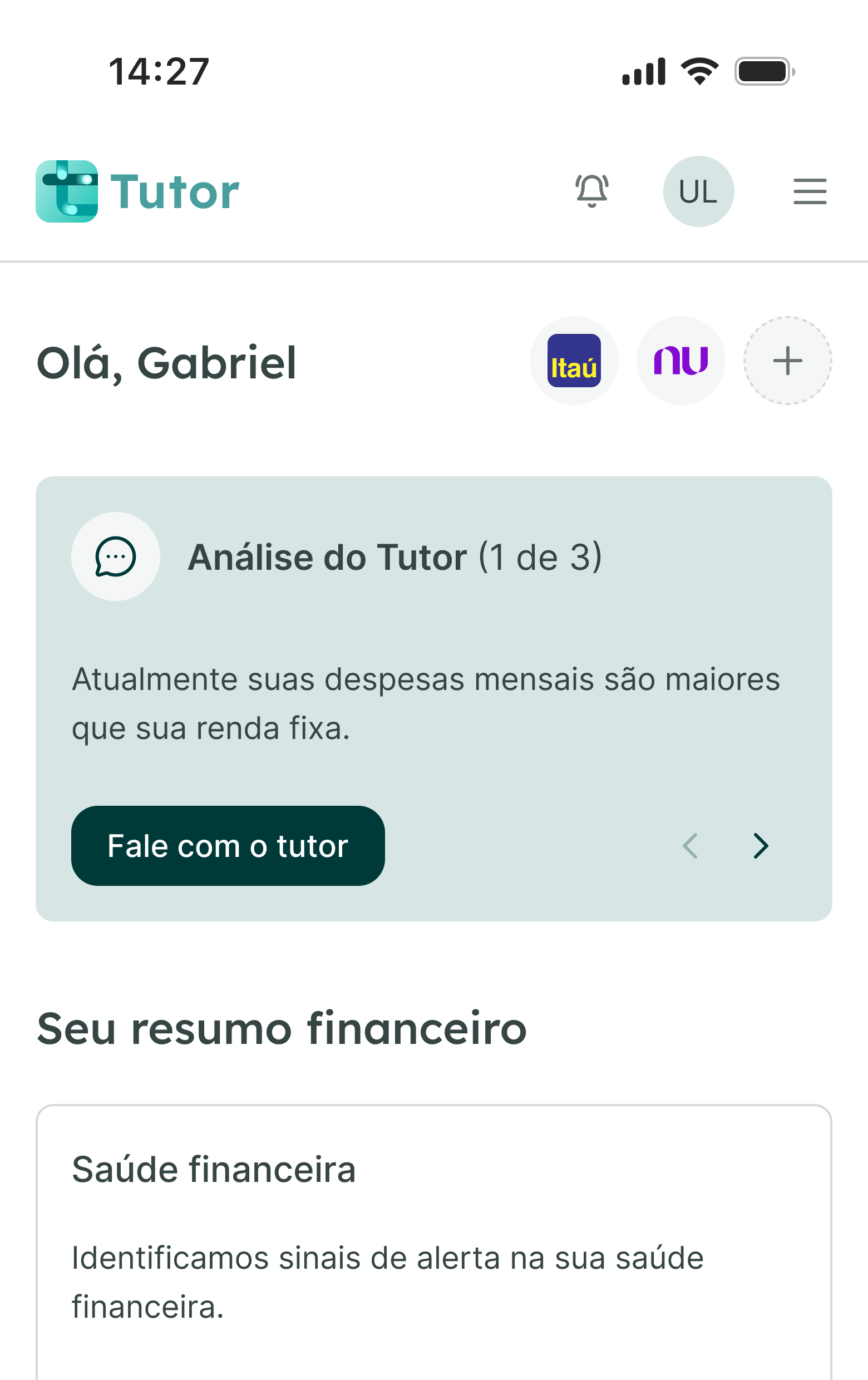Toggle the Itaú account connection

[575, 360]
